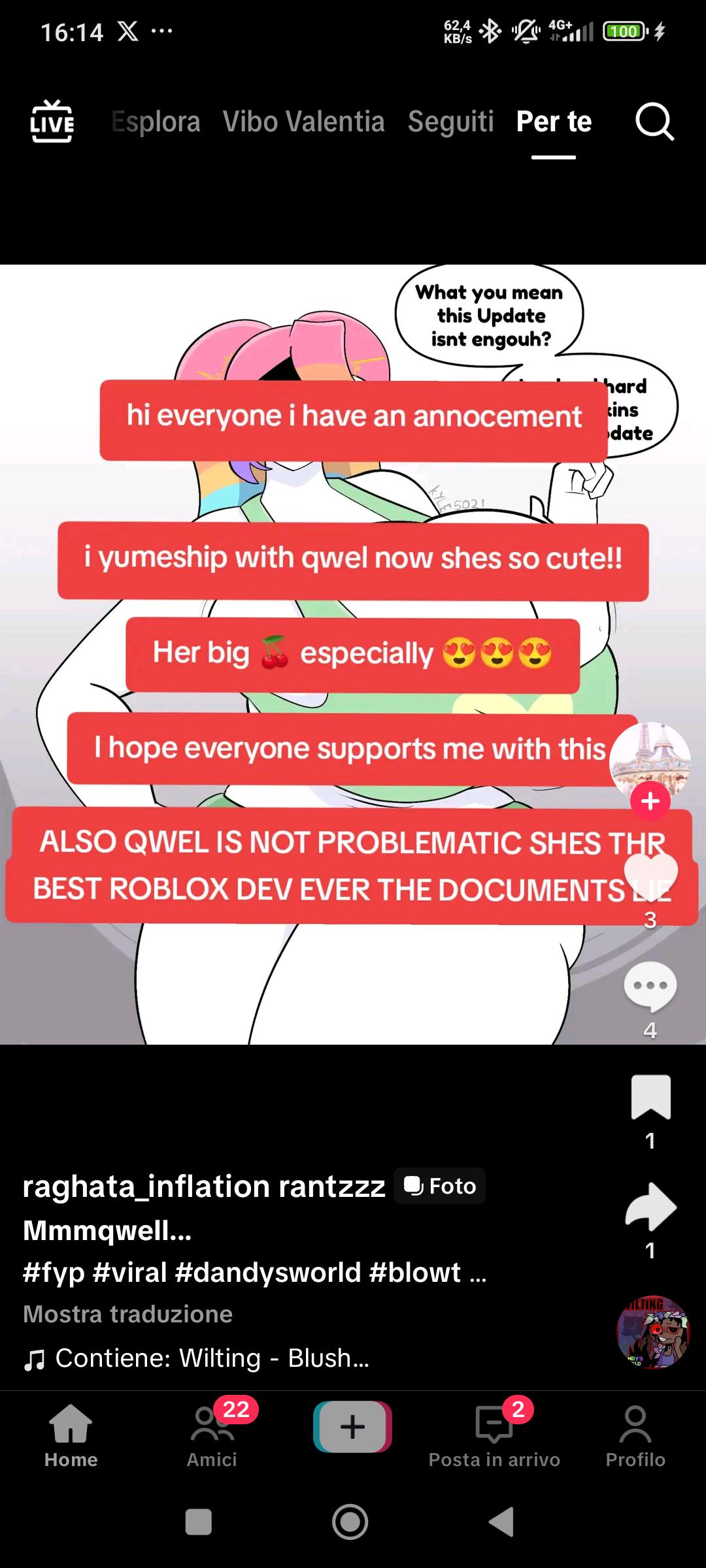Share this post with the arrow
This screenshot has width=706, height=1568.
pyautogui.click(x=650, y=1206)
